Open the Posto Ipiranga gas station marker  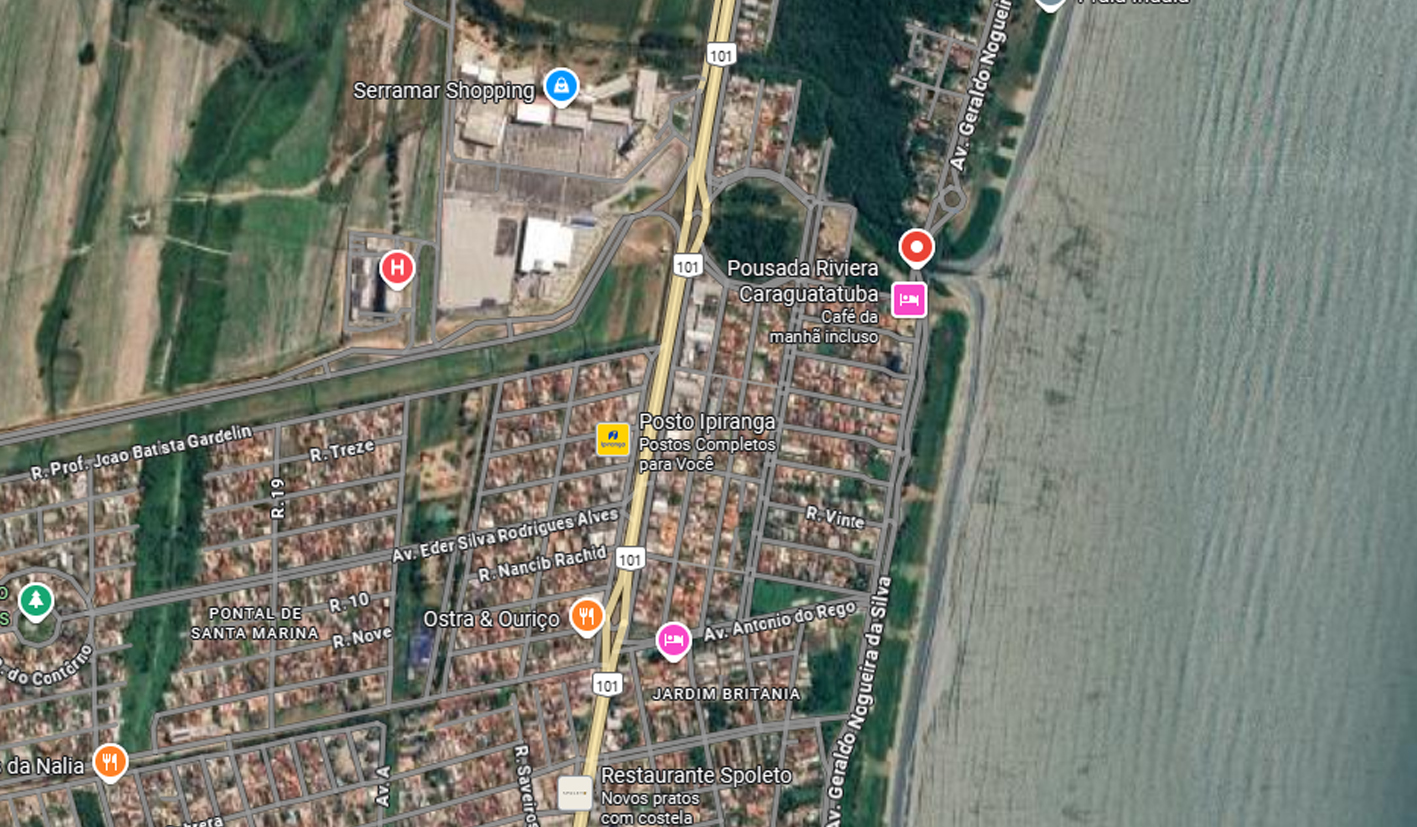pyautogui.click(x=613, y=439)
